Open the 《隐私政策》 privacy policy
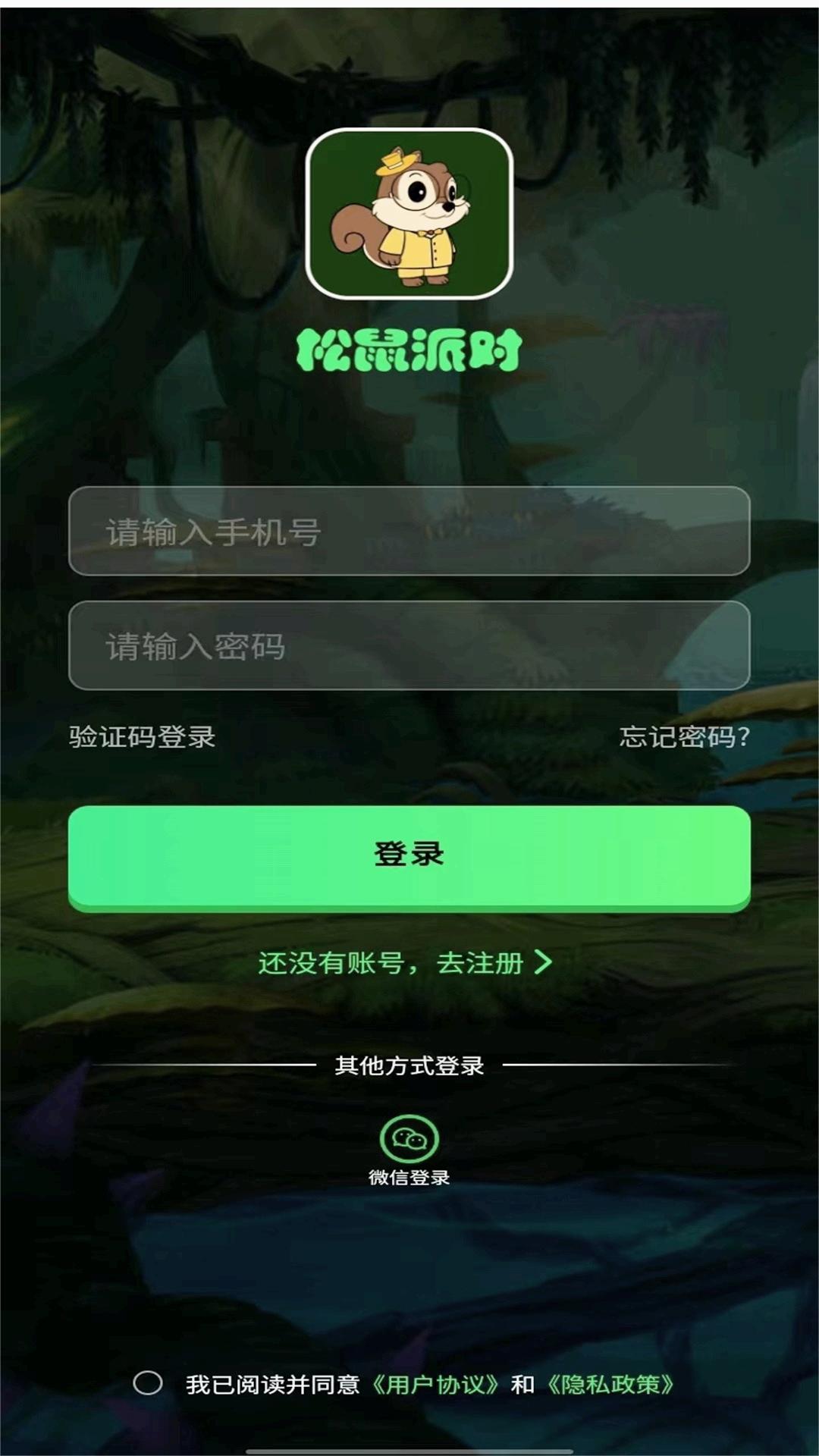The width and height of the screenshot is (819, 1456). pyautogui.click(x=610, y=1385)
